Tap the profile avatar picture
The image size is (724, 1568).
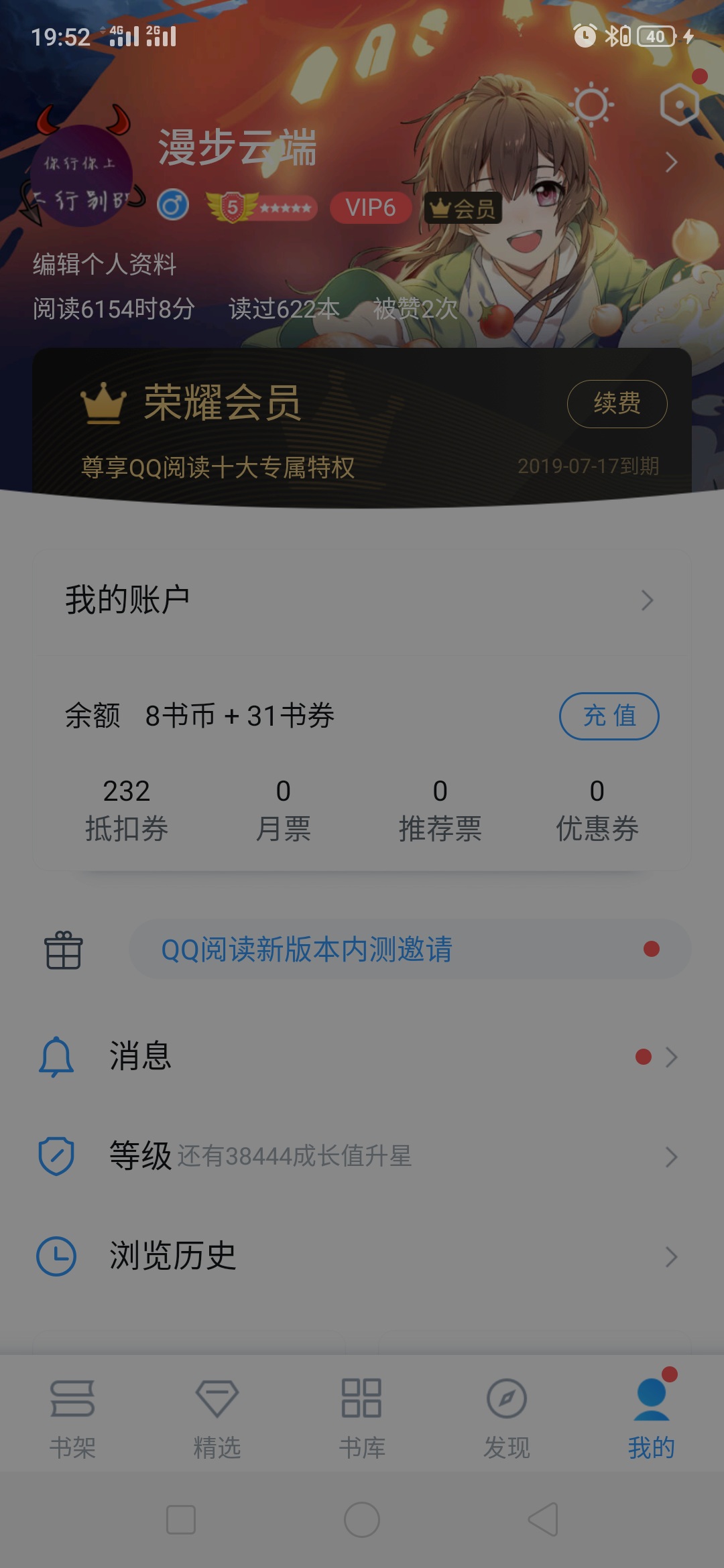tap(82, 175)
